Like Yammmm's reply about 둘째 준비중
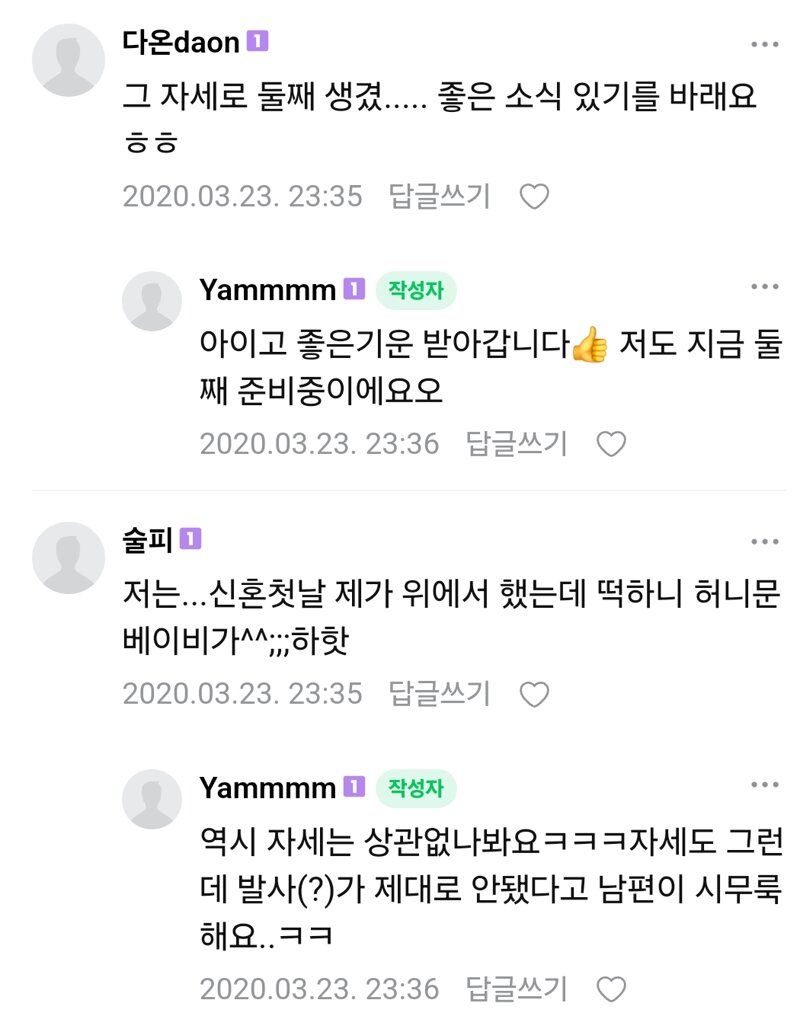This screenshot has width=800, height=1016. (611, 444)
